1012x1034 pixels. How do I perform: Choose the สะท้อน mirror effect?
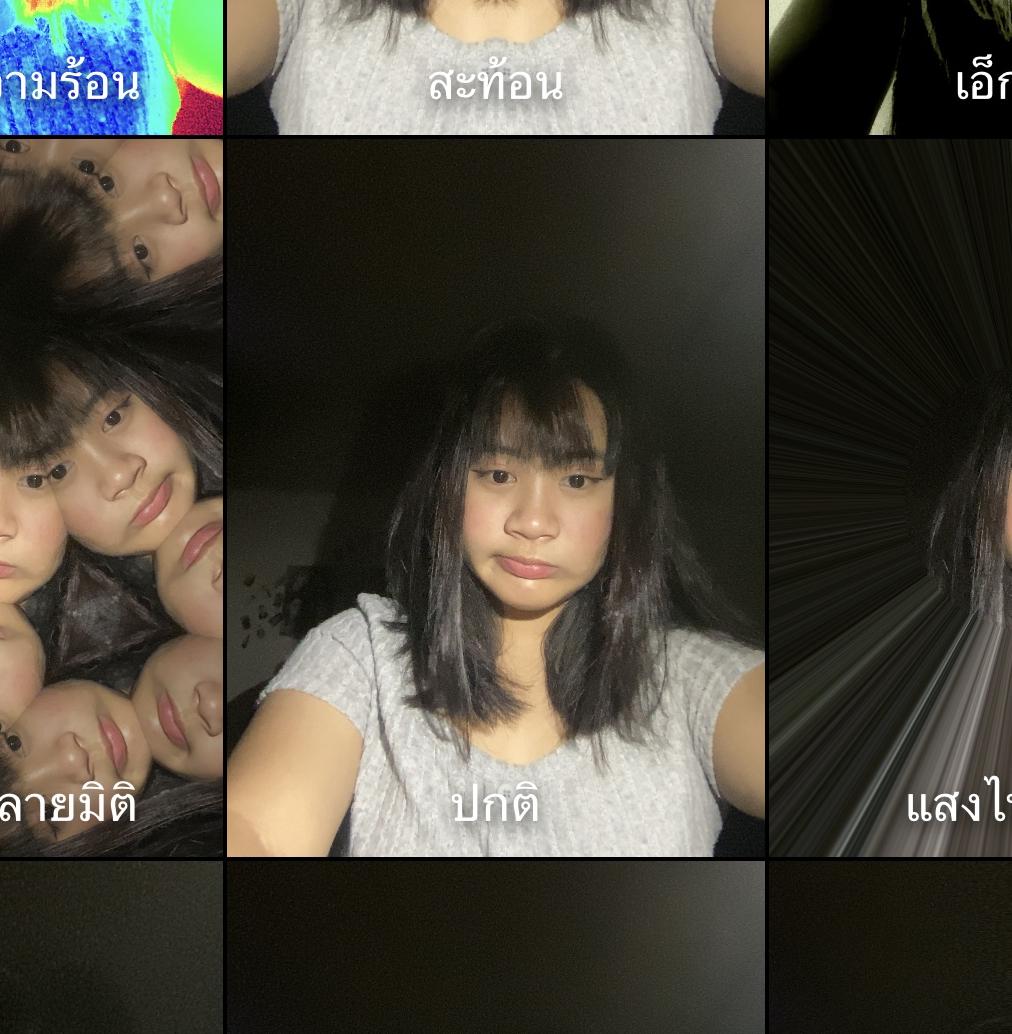tap(495, 66)
